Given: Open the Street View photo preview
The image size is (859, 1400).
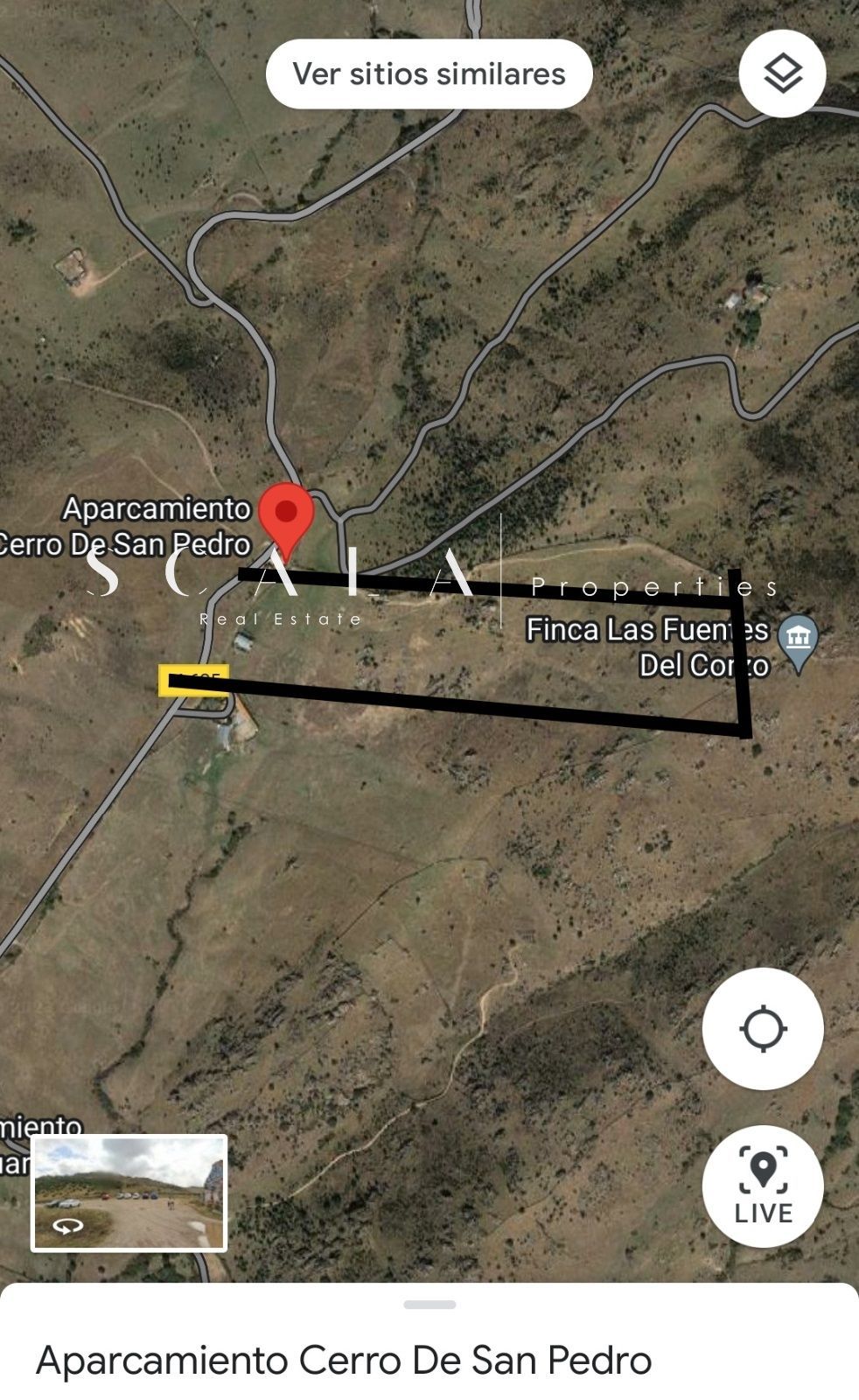Looking at the screenshot, I should (129, 1193).
